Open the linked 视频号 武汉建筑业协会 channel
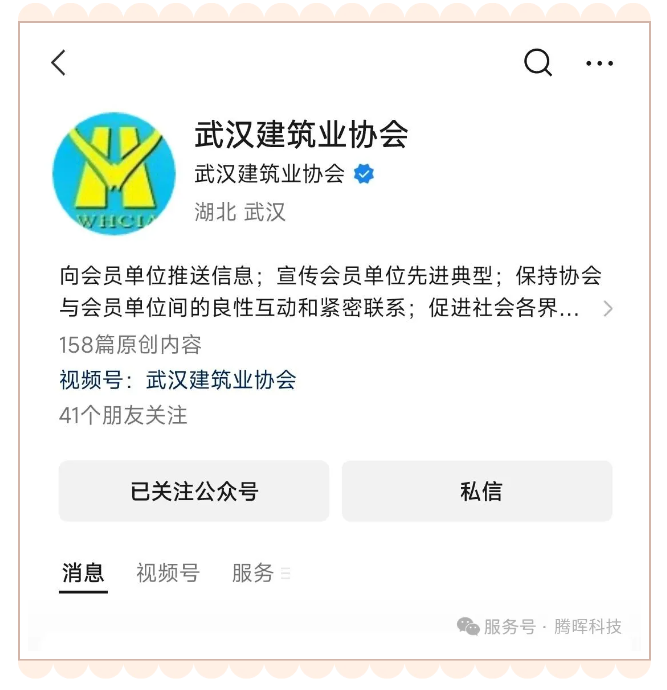Viewport: 667px width, 690px height. tap(220, 380)
